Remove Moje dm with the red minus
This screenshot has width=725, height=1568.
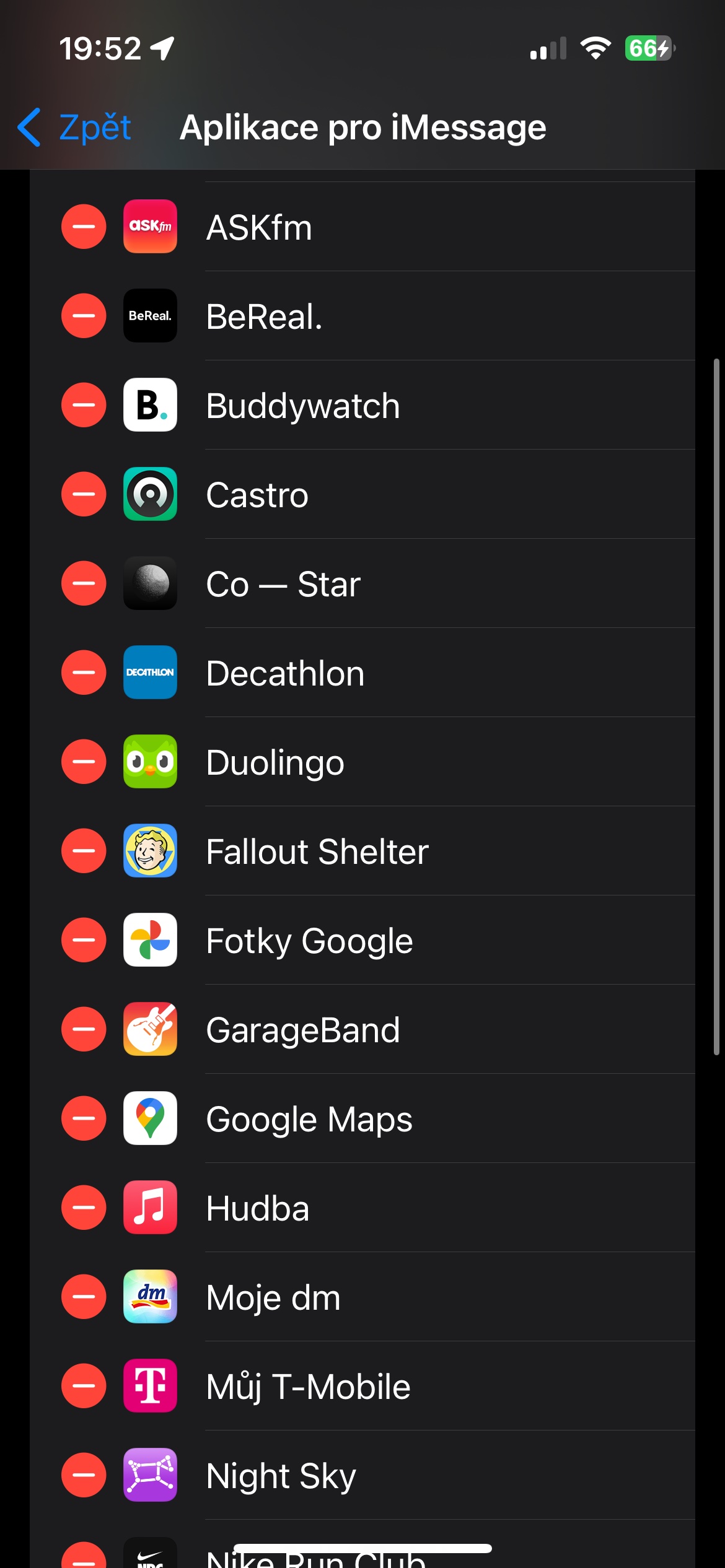point(84,1297)
